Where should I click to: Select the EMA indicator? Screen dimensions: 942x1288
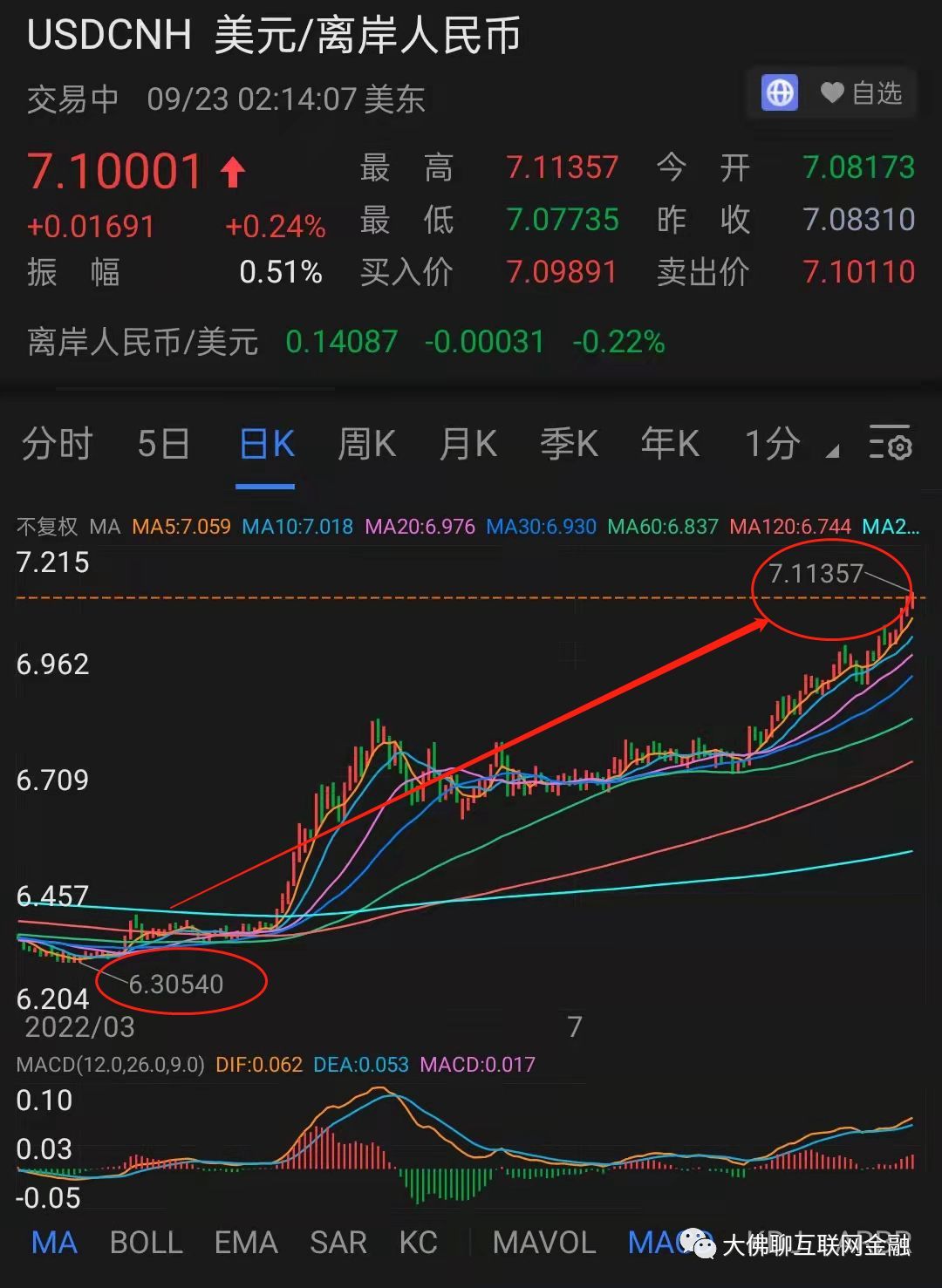[x=246, y=1242]
